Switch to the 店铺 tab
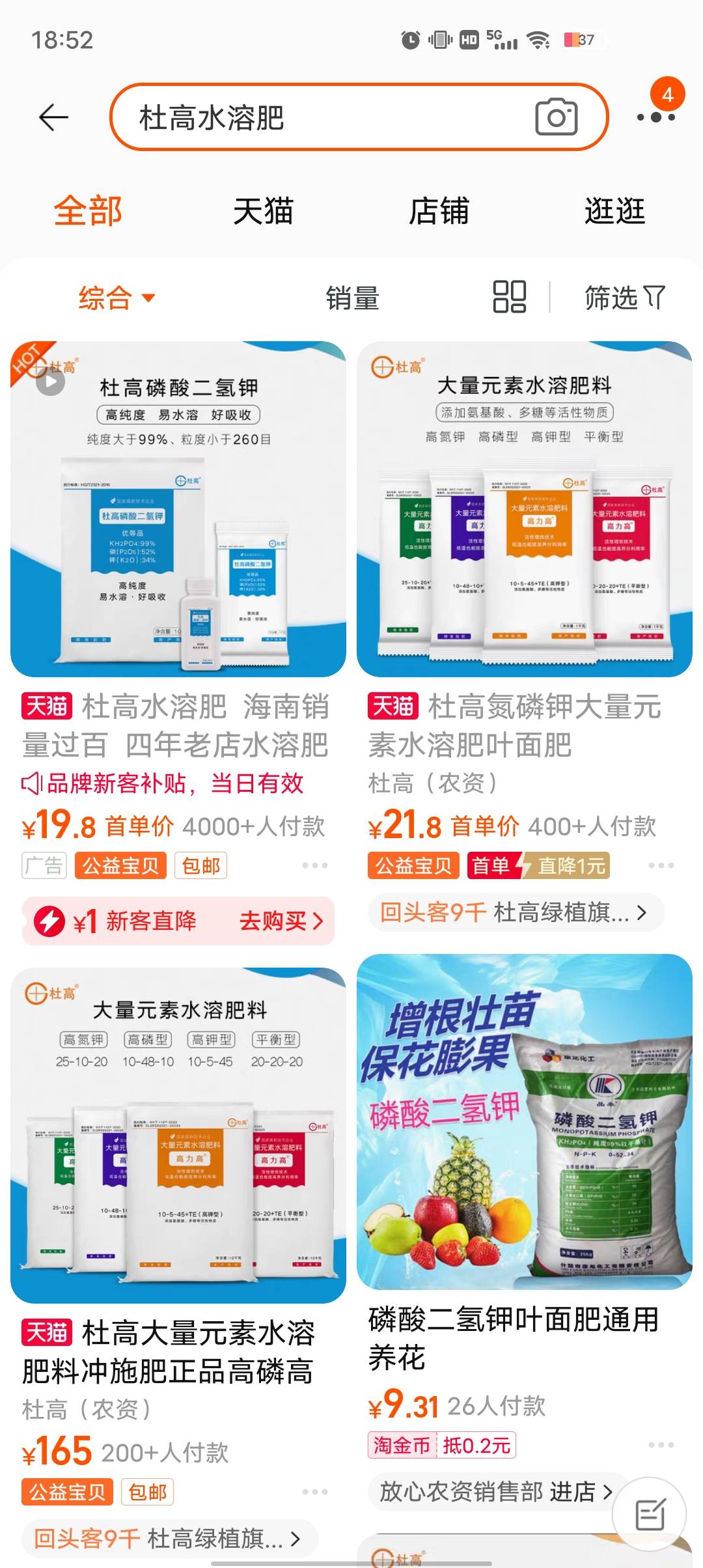Image resolution: width=703 pixels, height=1568 pixels. [439, 212]
